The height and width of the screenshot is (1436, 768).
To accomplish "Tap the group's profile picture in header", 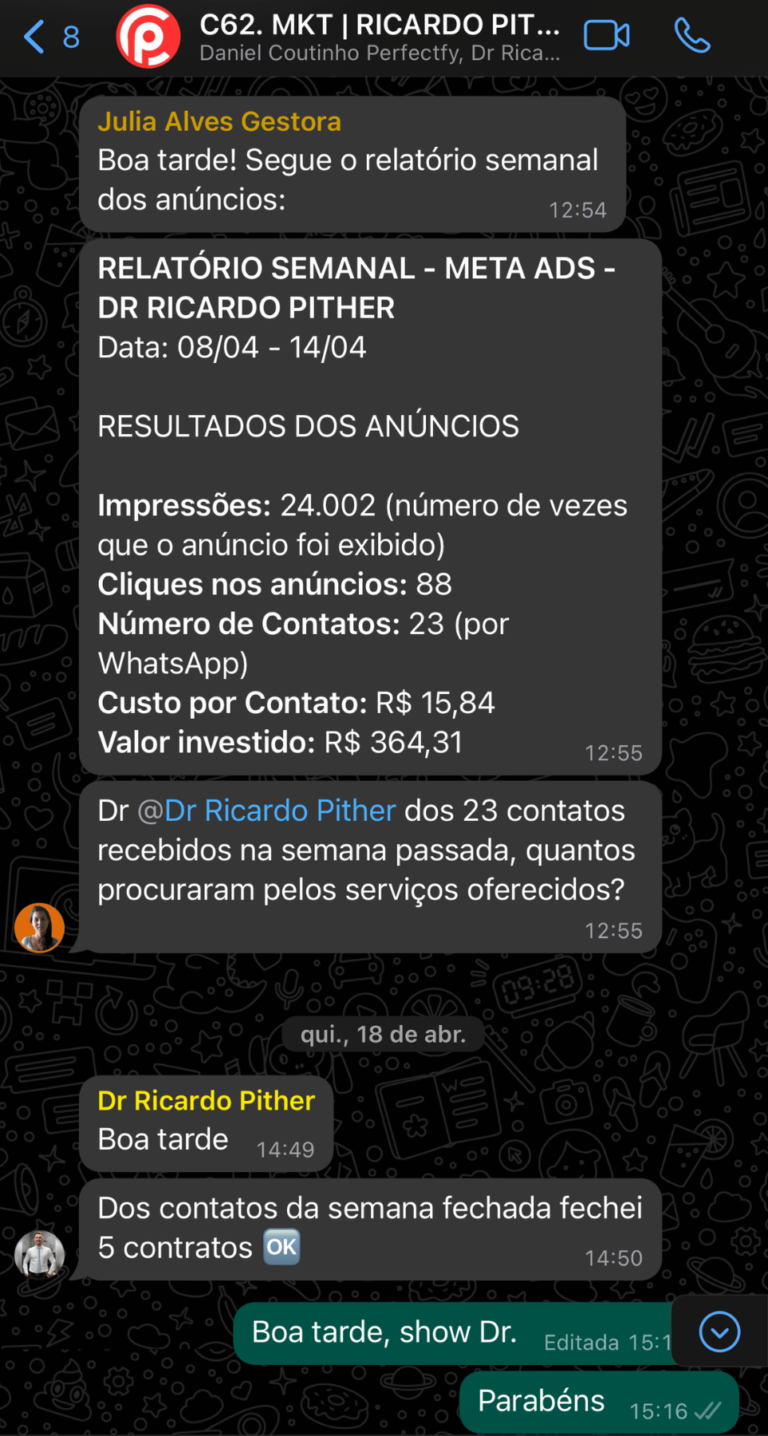I will click(148, 37).
